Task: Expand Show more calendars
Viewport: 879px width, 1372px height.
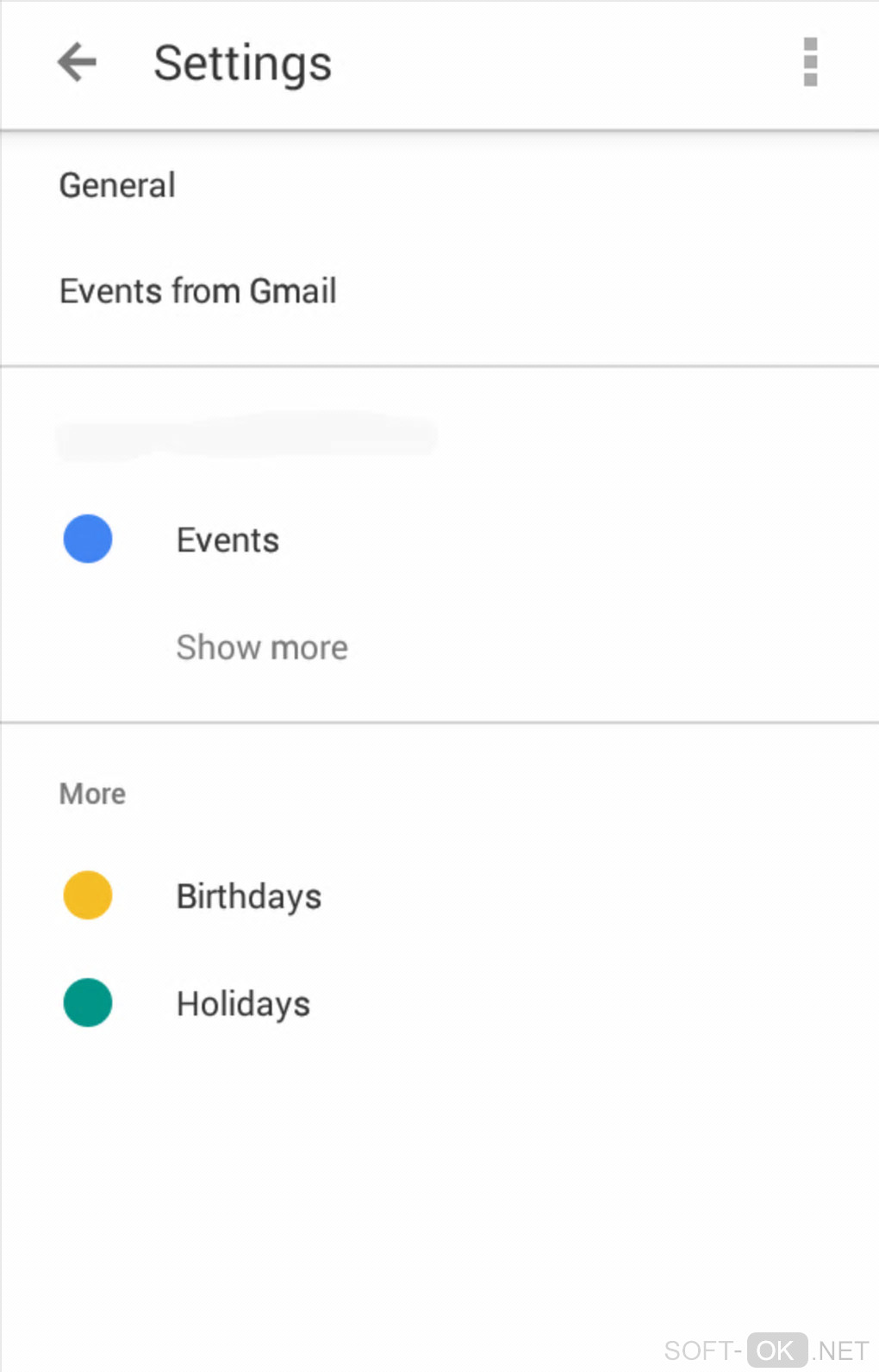Action: [x=262, y=647]
